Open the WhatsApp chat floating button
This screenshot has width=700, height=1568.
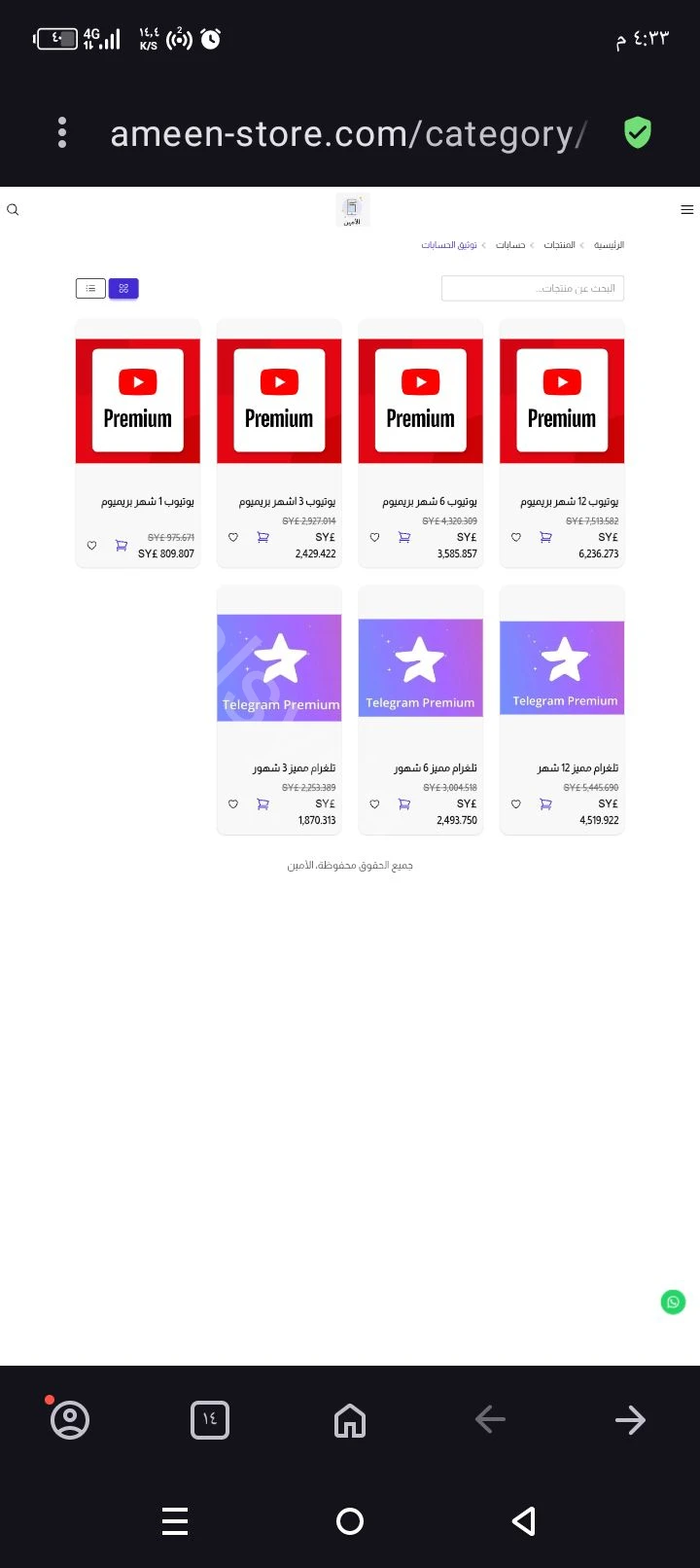(673, 1301)
